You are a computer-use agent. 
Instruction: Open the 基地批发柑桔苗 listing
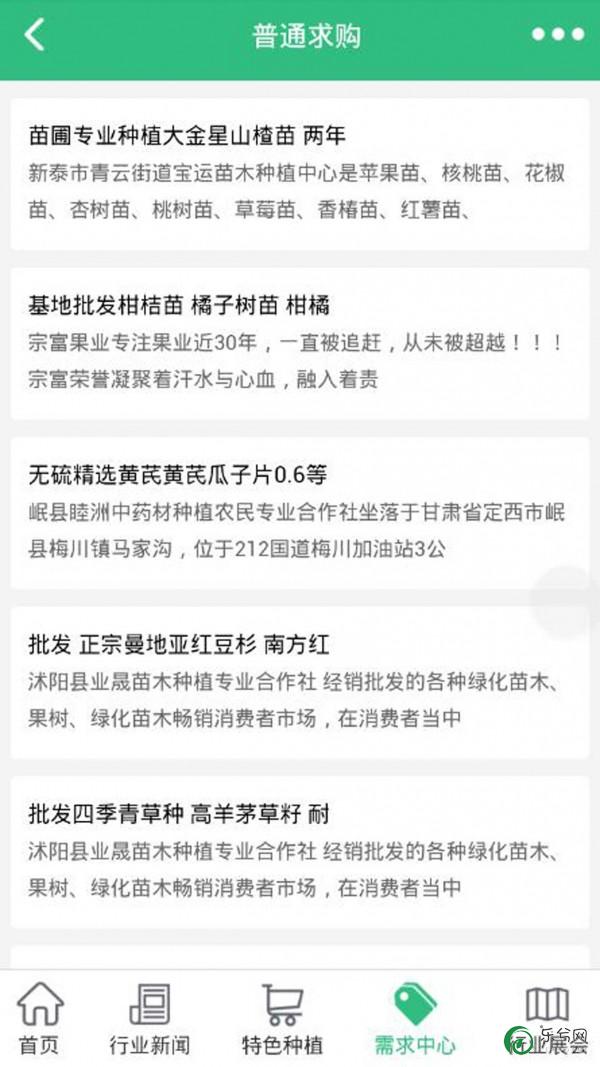click(300, 344)
